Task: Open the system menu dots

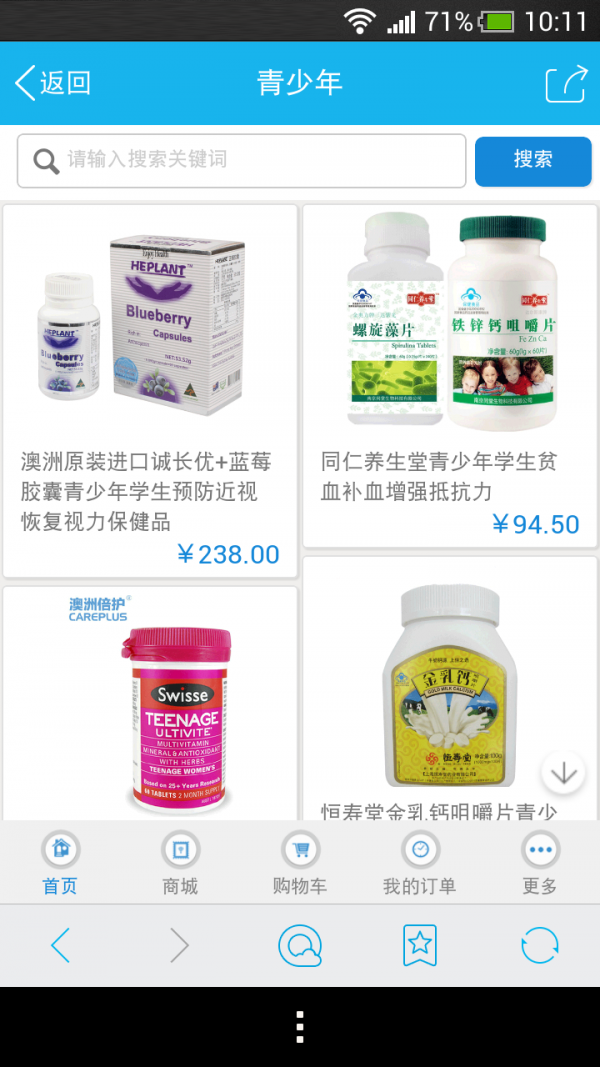Action: [300, 1027]
